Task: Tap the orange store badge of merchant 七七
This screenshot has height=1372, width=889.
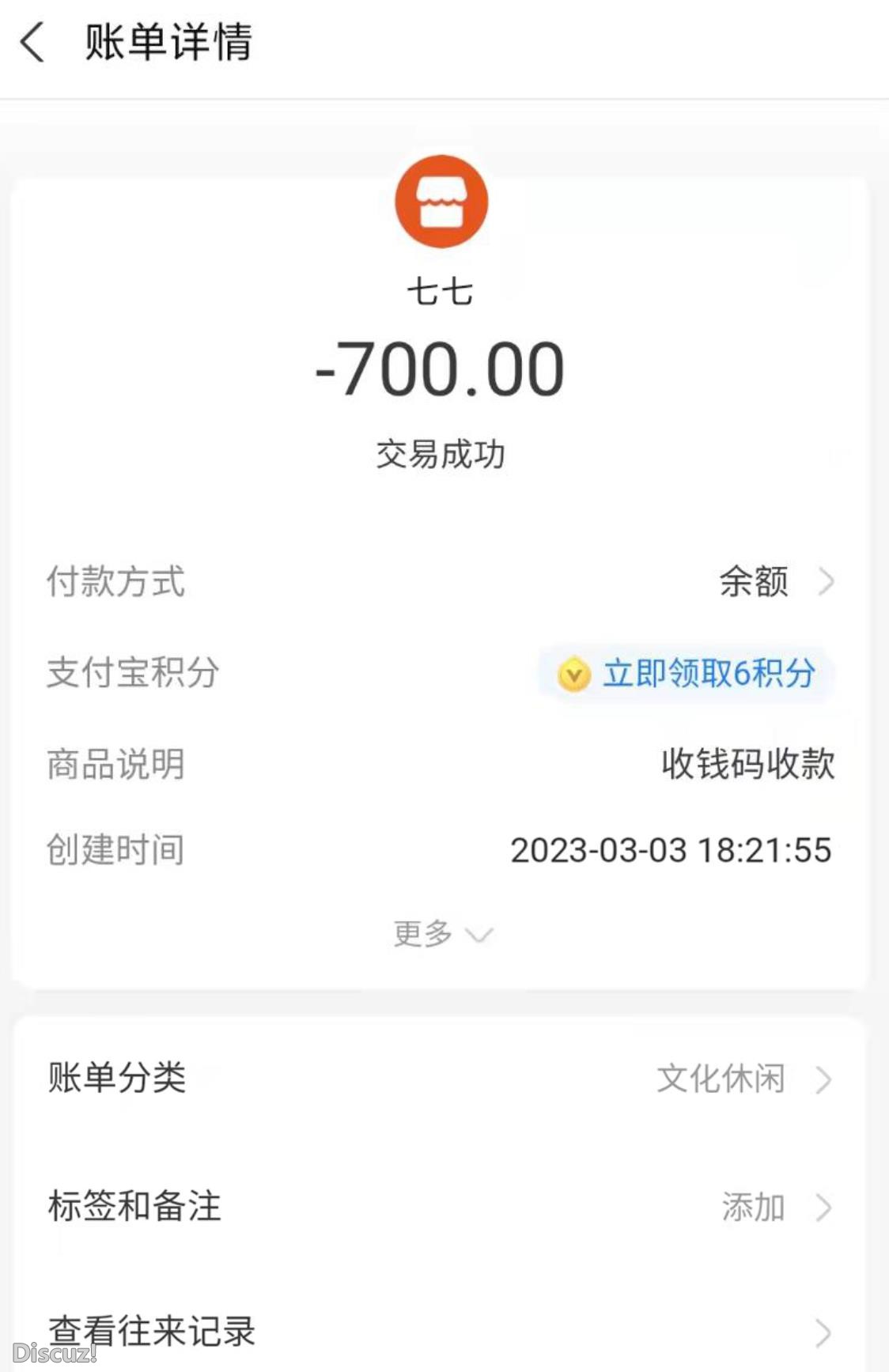Action: 442,201
